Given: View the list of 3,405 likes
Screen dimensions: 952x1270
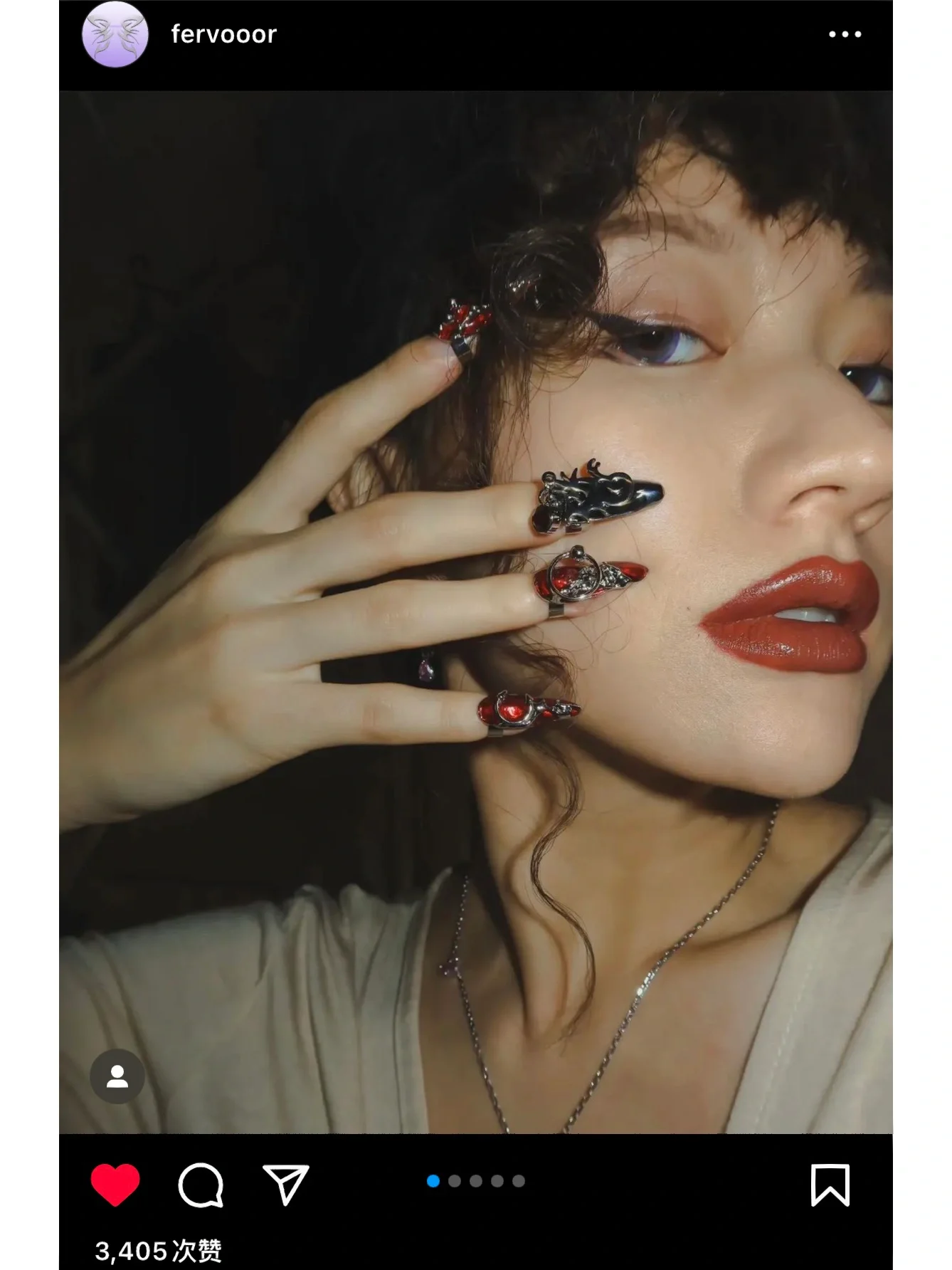Looking at the screenshot, I should [x=158, y=1251].
